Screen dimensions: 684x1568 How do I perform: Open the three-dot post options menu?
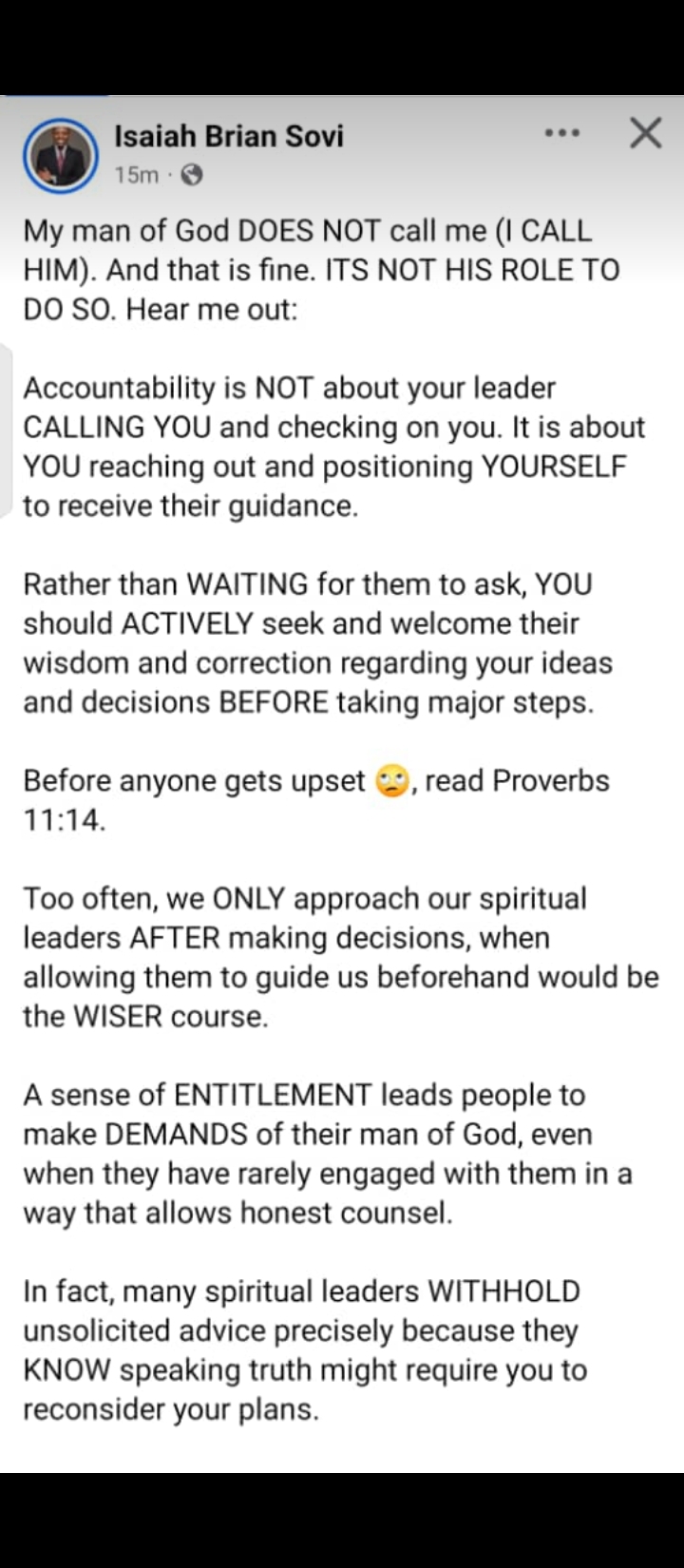[562, 134]
